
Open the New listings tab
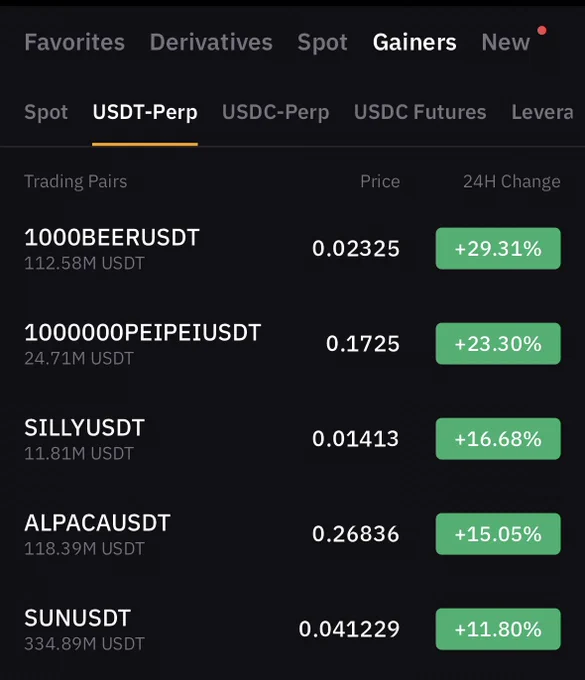(506, 42)
